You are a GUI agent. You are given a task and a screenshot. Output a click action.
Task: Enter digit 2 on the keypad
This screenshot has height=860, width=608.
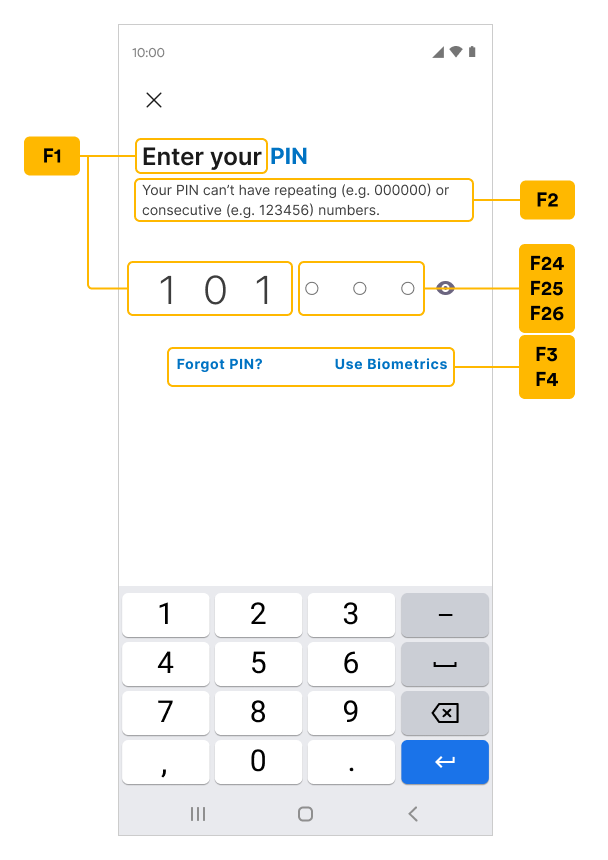point(258,615)
